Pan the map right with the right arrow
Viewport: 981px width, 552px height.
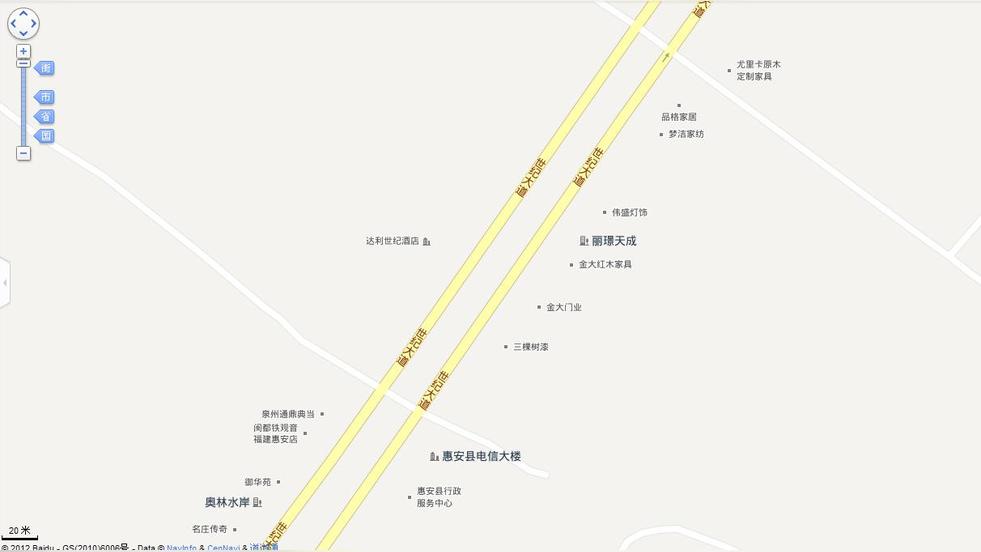pos(34,23)
